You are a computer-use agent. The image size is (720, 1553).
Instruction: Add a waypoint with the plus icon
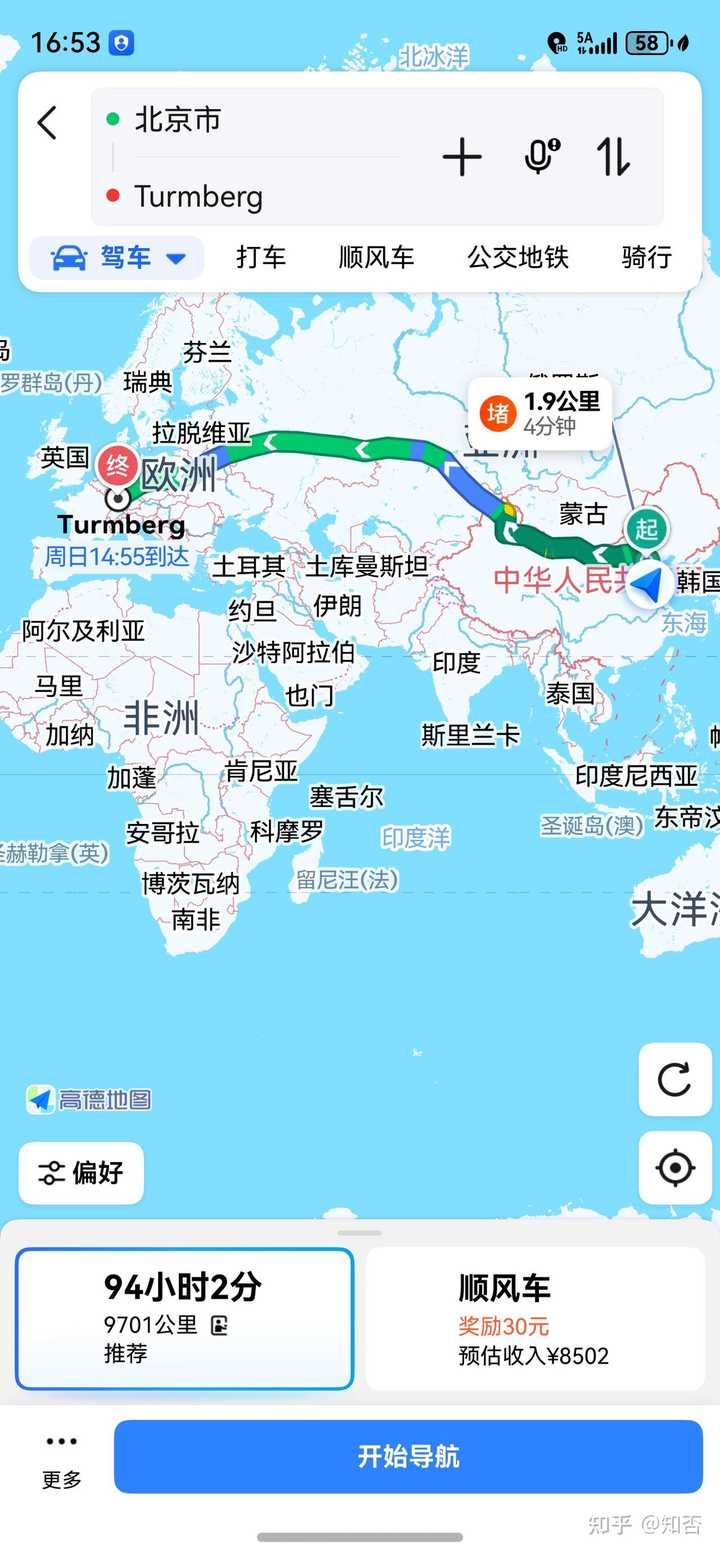click(x=461, y=158)
